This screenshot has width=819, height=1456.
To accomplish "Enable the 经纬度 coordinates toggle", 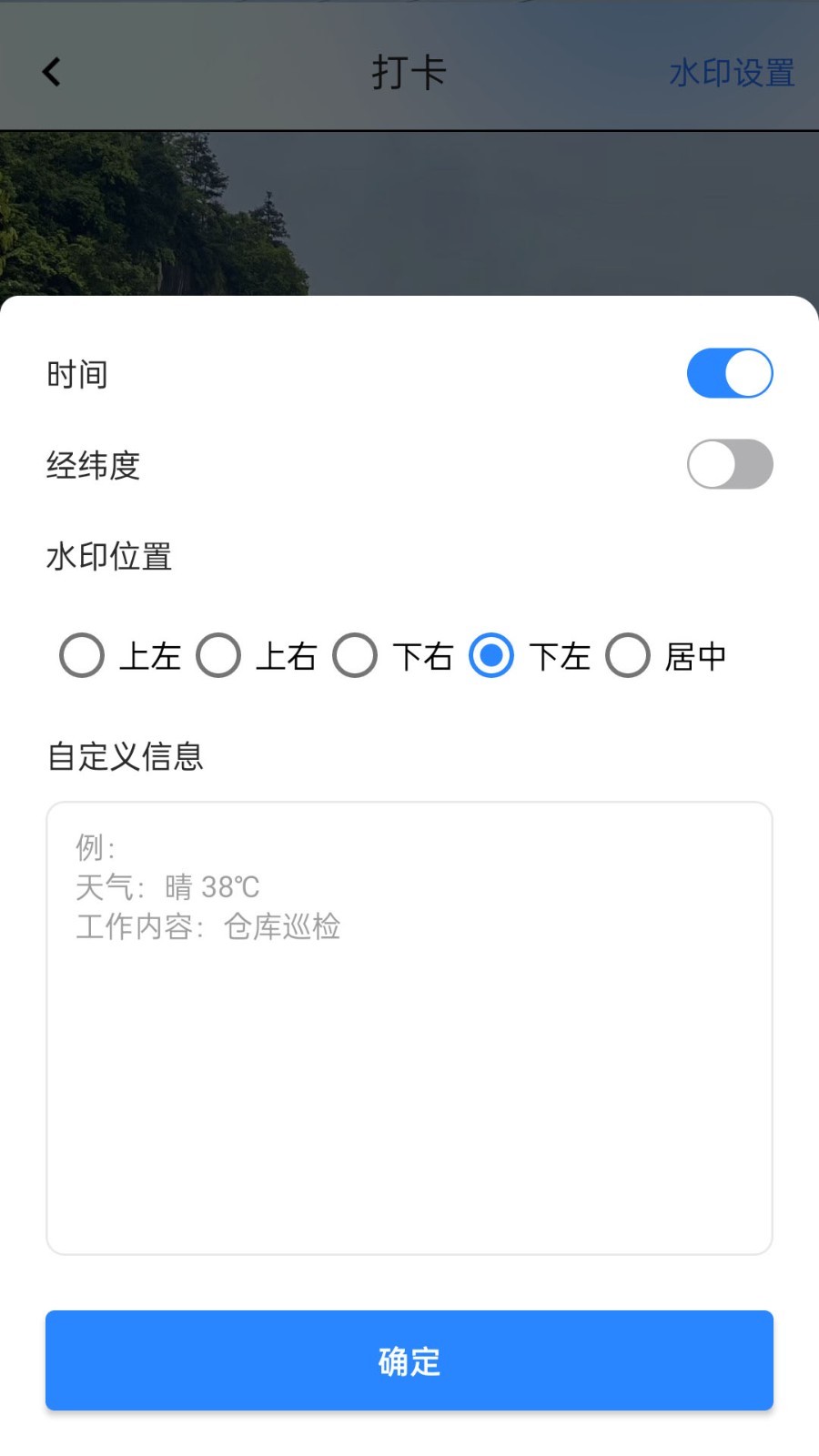I will coord(729,464).
